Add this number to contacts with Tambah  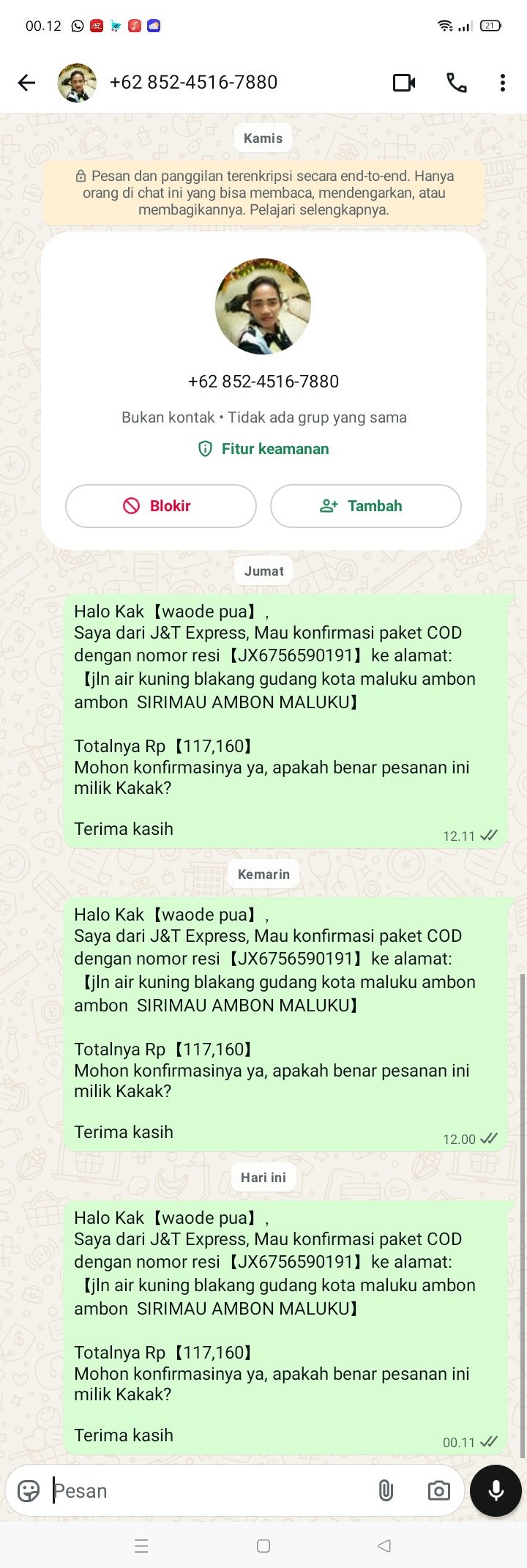click(365, 506)
